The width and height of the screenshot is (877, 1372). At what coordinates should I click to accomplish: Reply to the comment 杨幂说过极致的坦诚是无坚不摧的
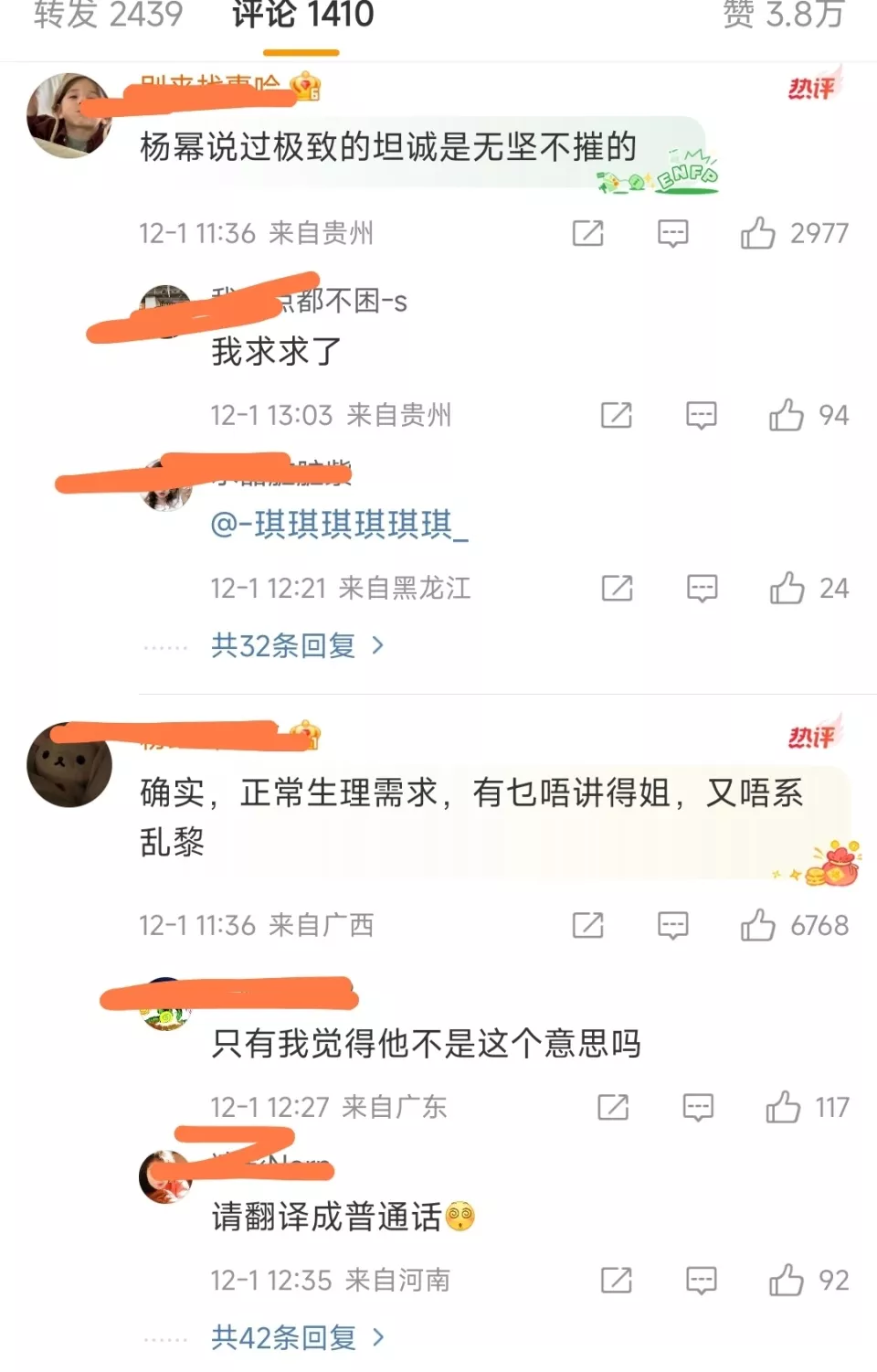pos(672,233)
